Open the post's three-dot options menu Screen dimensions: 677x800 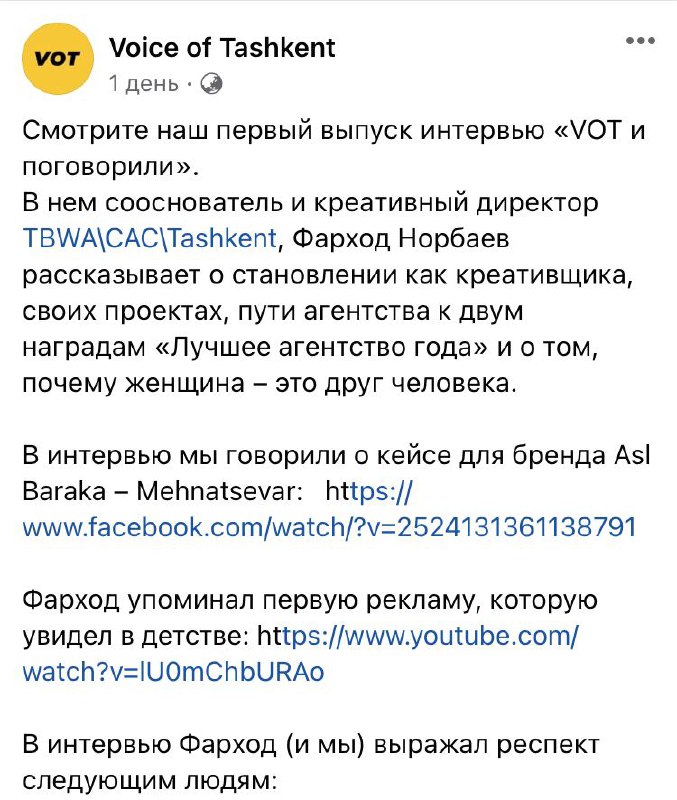pos(640,41)
